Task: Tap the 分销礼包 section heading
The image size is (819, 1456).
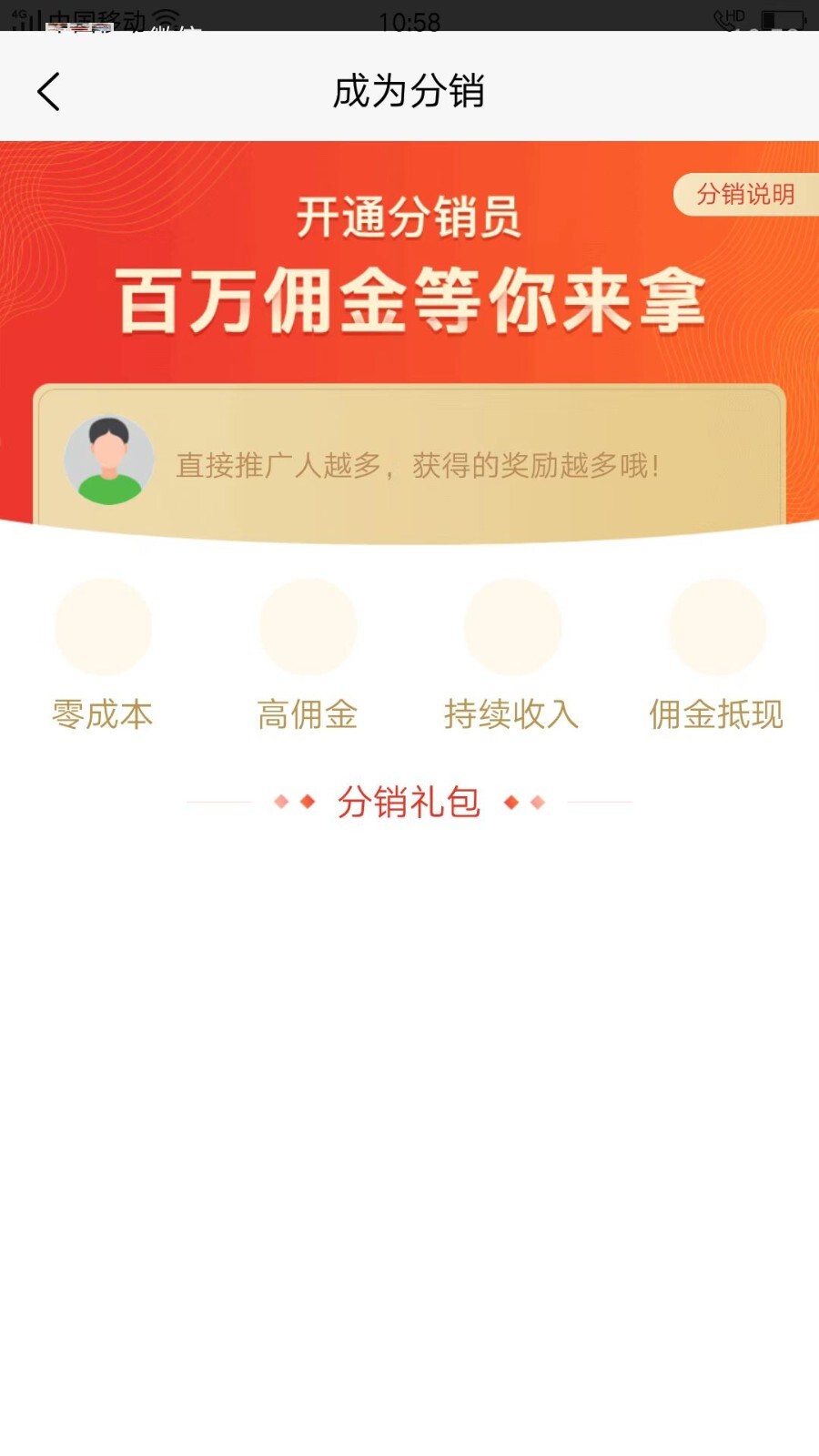Action: coord(409,803)
